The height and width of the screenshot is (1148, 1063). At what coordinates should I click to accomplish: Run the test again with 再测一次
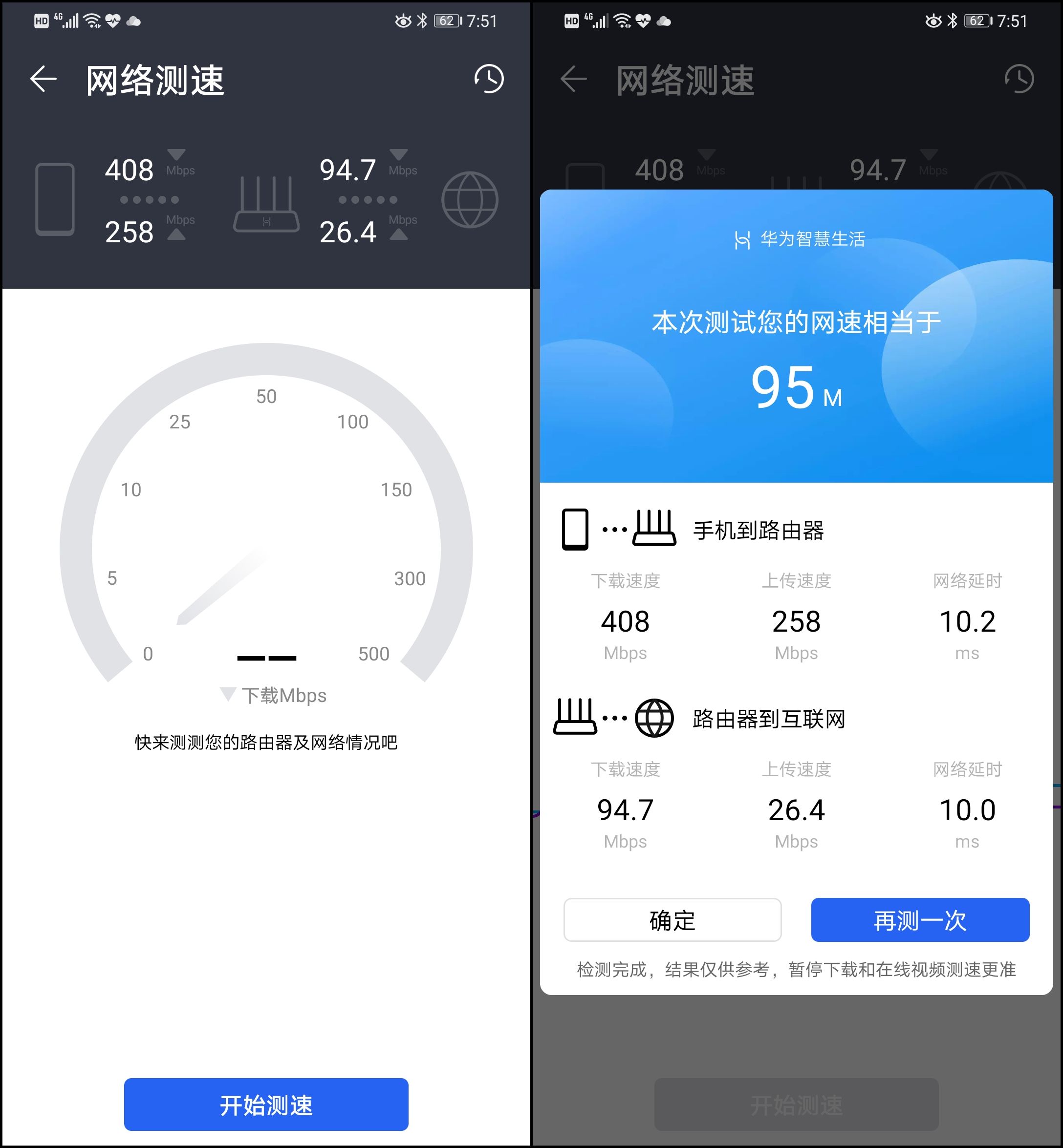919,920
